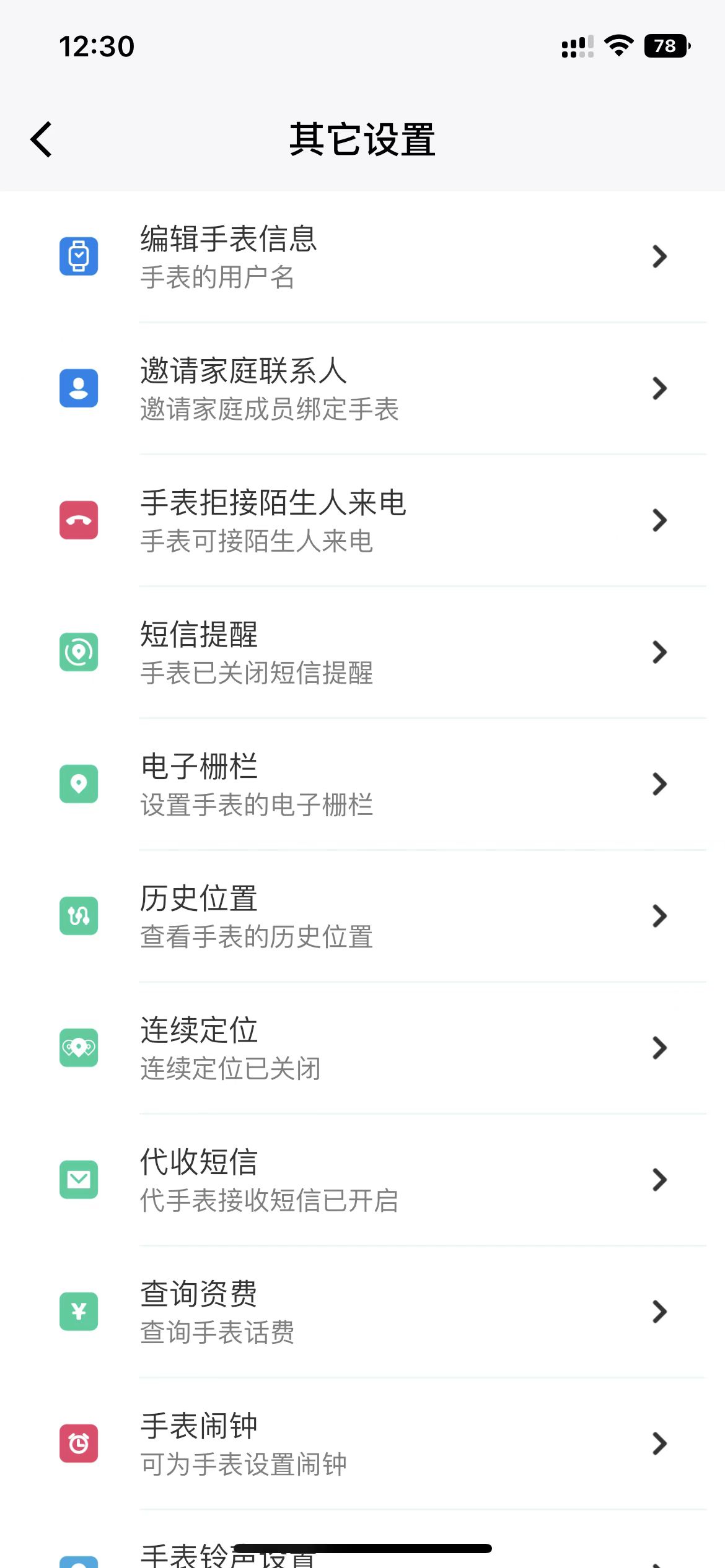Open 手表拒接陌生人来电 setting
Image resolution: width=725 pixels, height=1568 pixels.
(362, 520)
